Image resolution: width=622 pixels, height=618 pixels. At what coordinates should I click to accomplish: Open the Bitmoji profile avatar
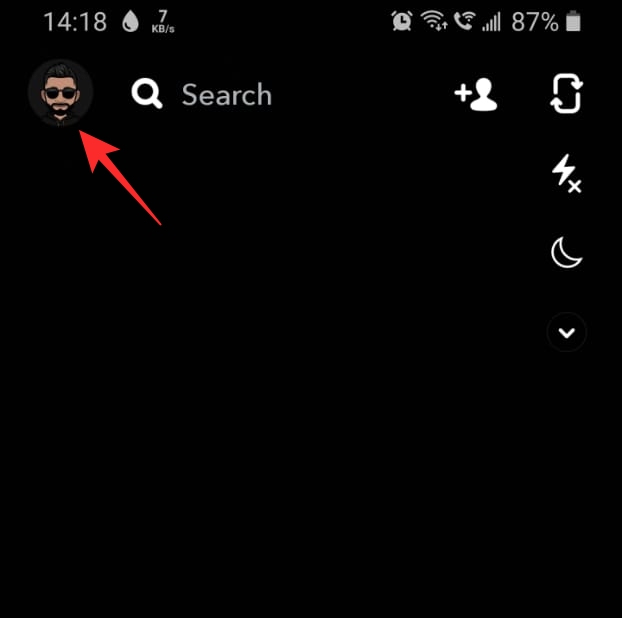point(61,94)
